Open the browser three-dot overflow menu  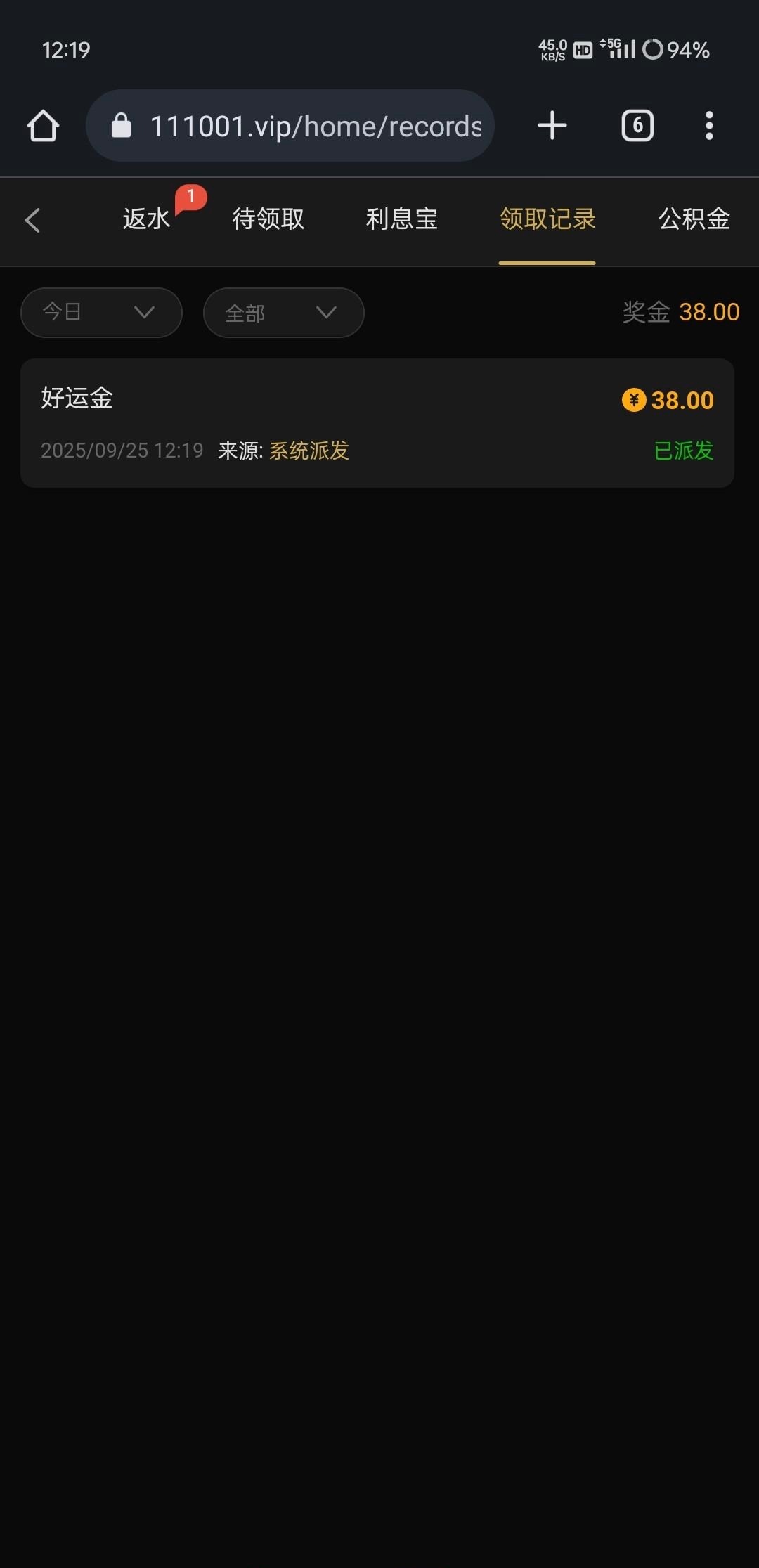coord(708,125)
